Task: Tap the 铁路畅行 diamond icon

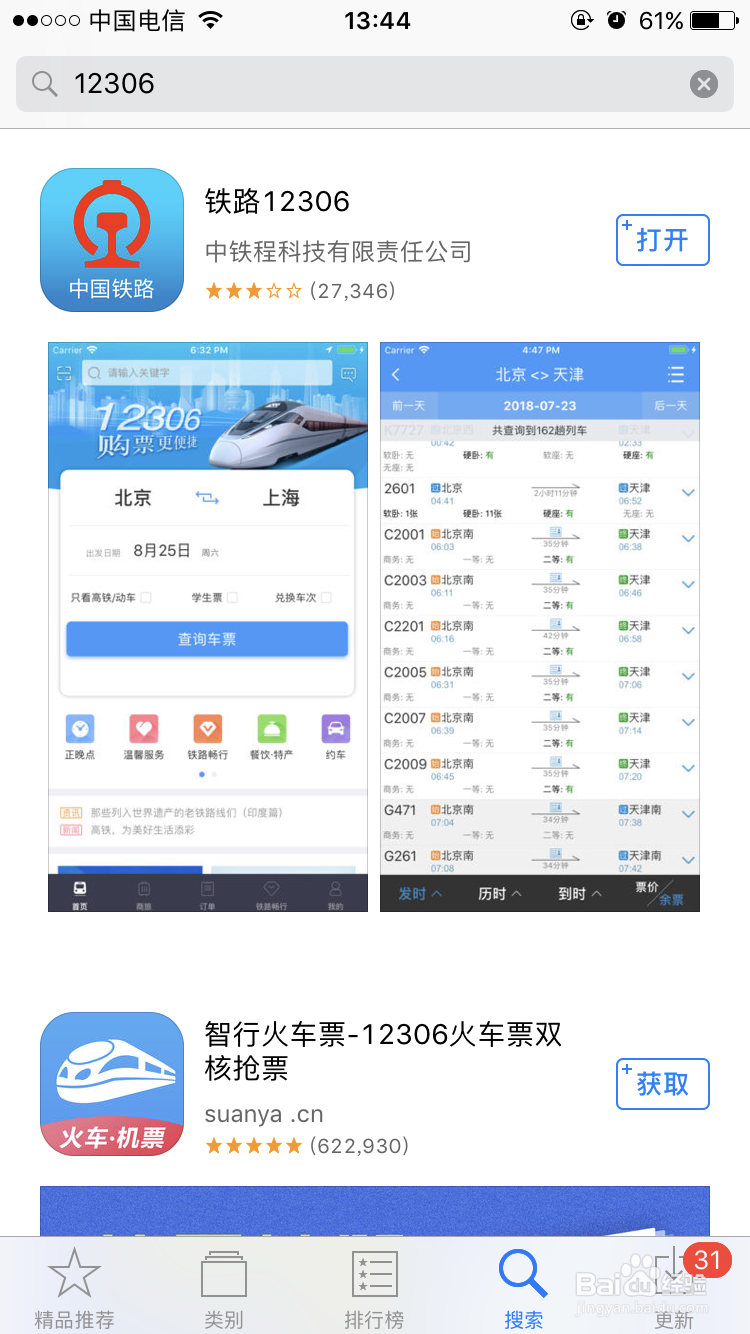Action: 207,729
